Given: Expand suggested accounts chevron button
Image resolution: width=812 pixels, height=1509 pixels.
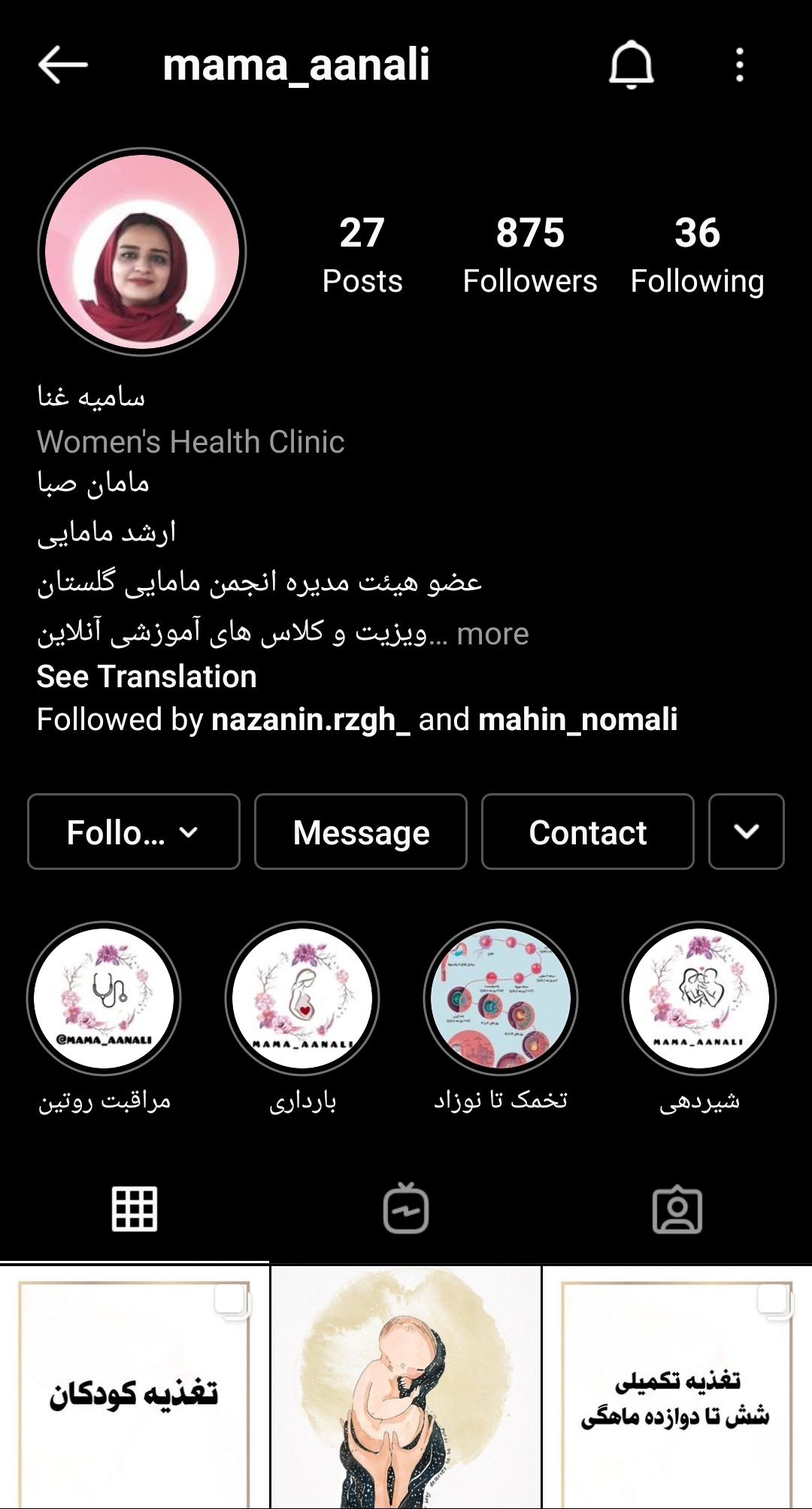Looking at the screenshot, I should click(x=746, y=832).
